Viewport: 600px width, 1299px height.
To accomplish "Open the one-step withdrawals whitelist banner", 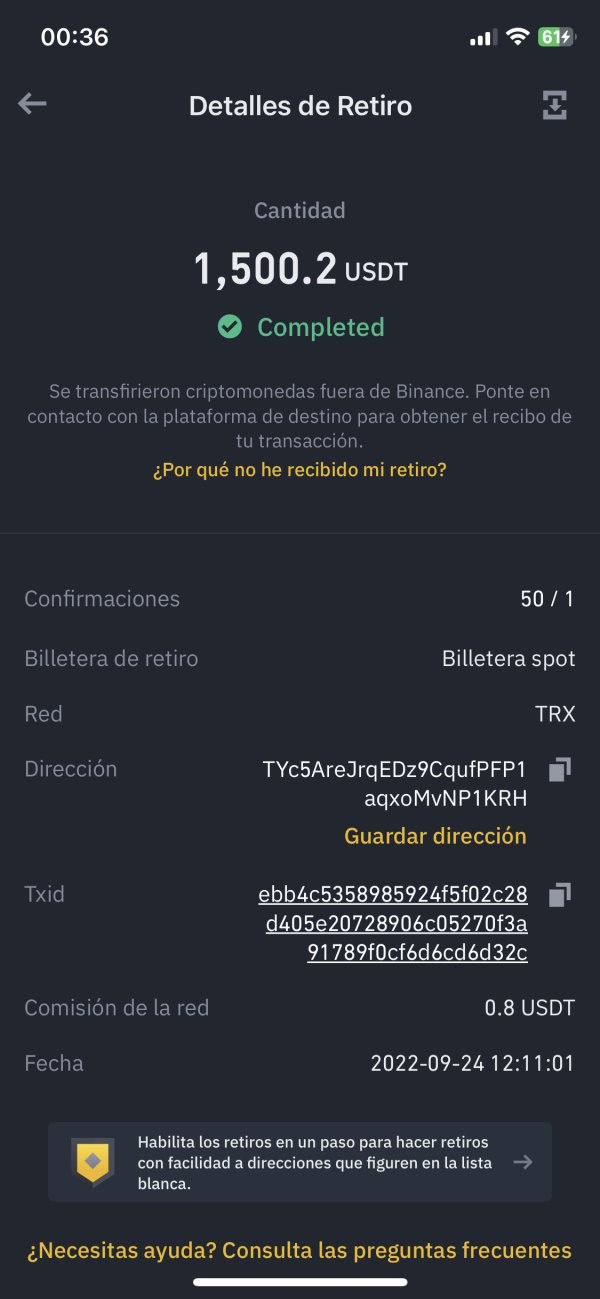I will pos(300,1162).
